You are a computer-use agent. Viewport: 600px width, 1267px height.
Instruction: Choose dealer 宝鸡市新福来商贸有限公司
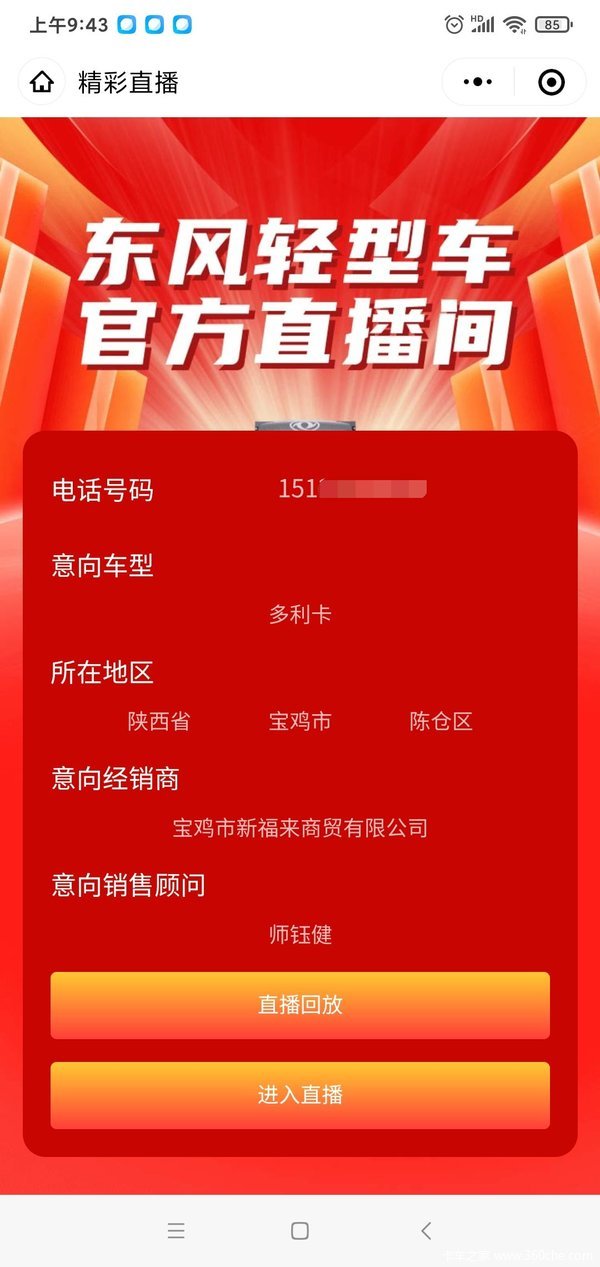click(x=300, y=828)
